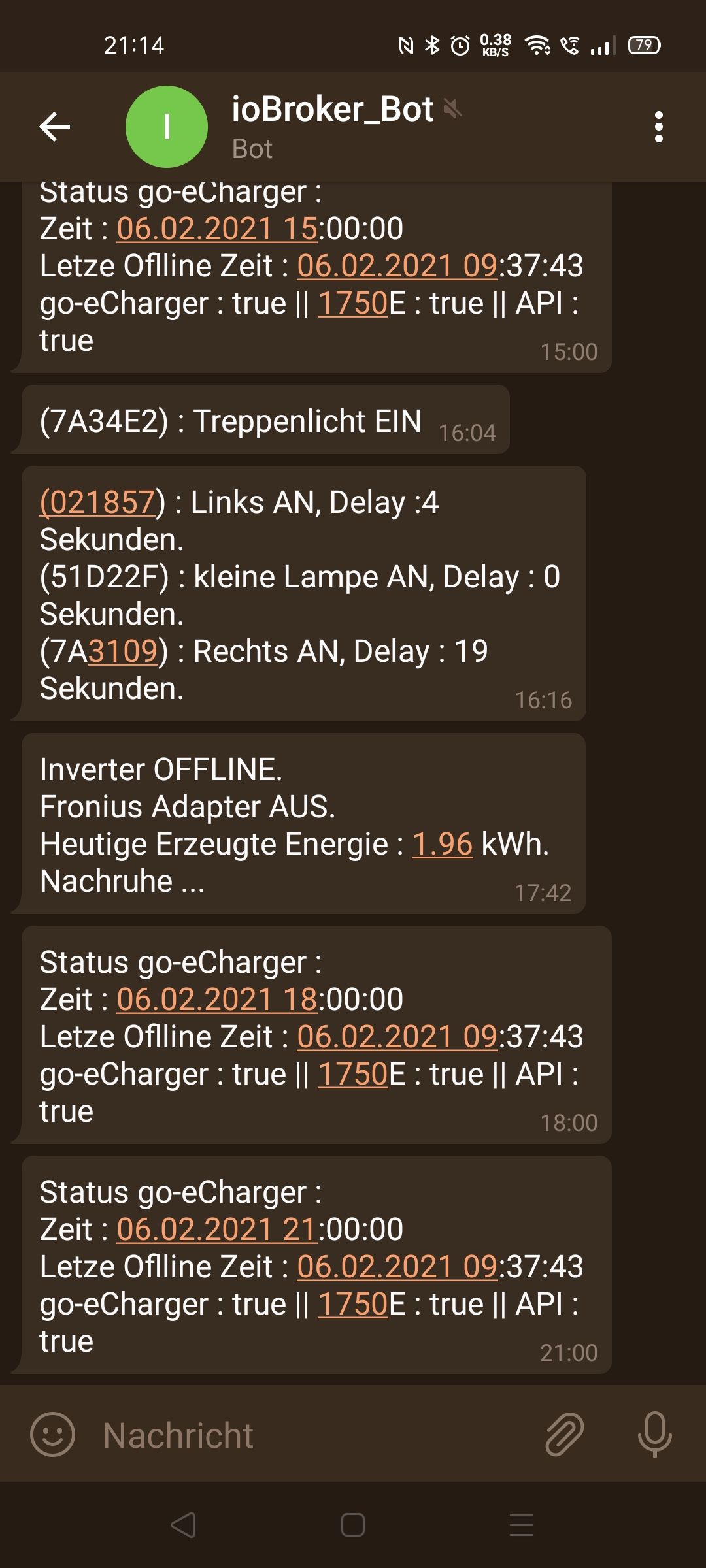706x1568 pixels.
Task: Go back to the chat list
Action: (x=55, y=127)
